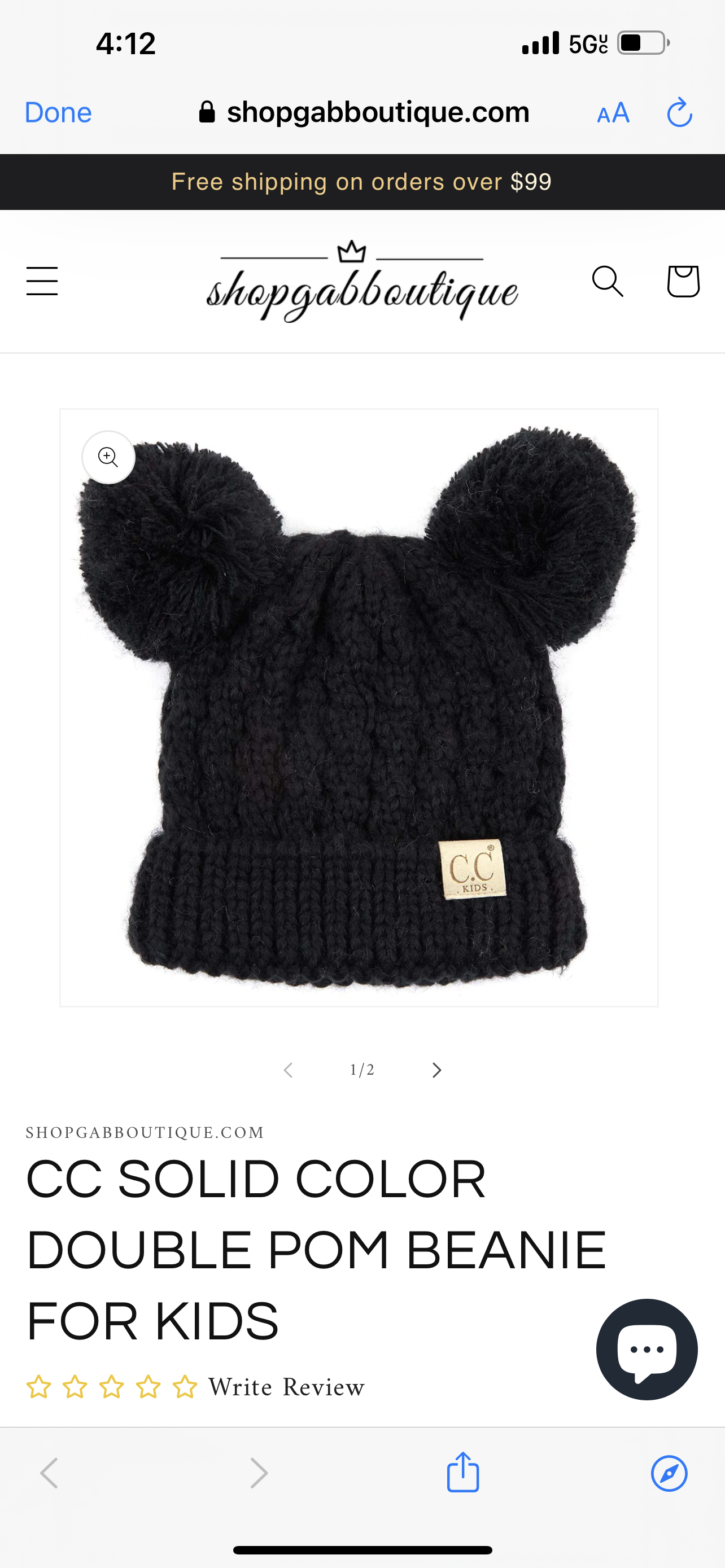This screenshot has height=1568, width=725.
Task: Open the AA text size options
Action: (613, 113)
